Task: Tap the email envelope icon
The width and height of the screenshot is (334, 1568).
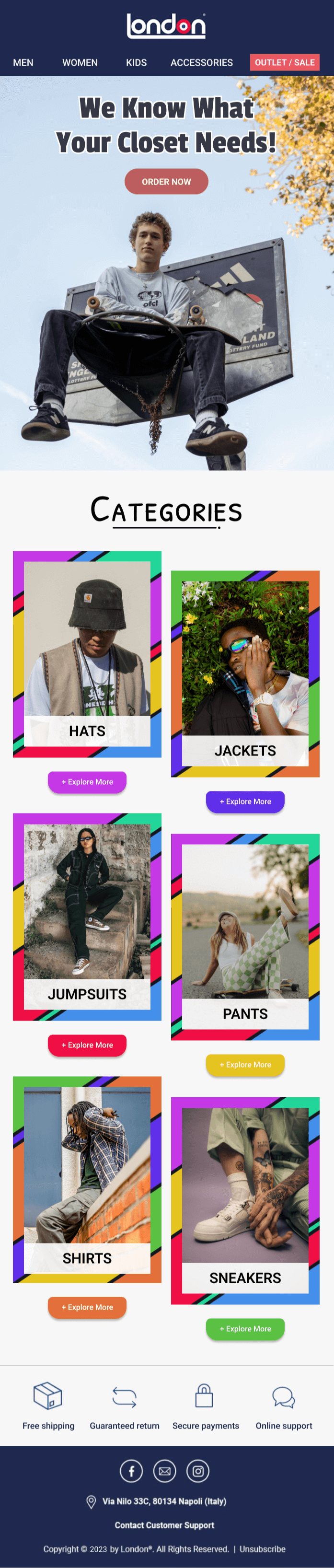Action: pyautogui.click(x=164, y=1471)
